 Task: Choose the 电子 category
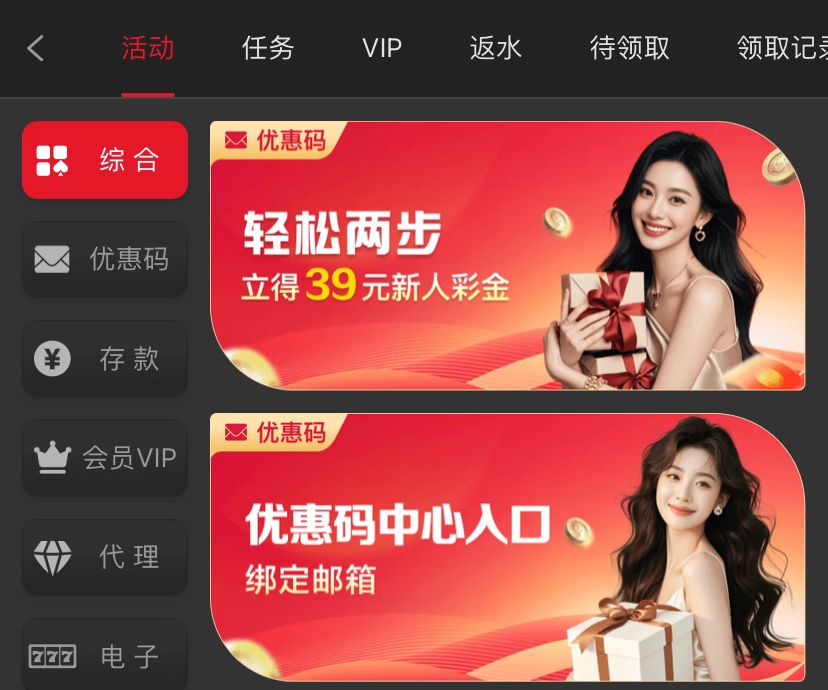(105, 655)
